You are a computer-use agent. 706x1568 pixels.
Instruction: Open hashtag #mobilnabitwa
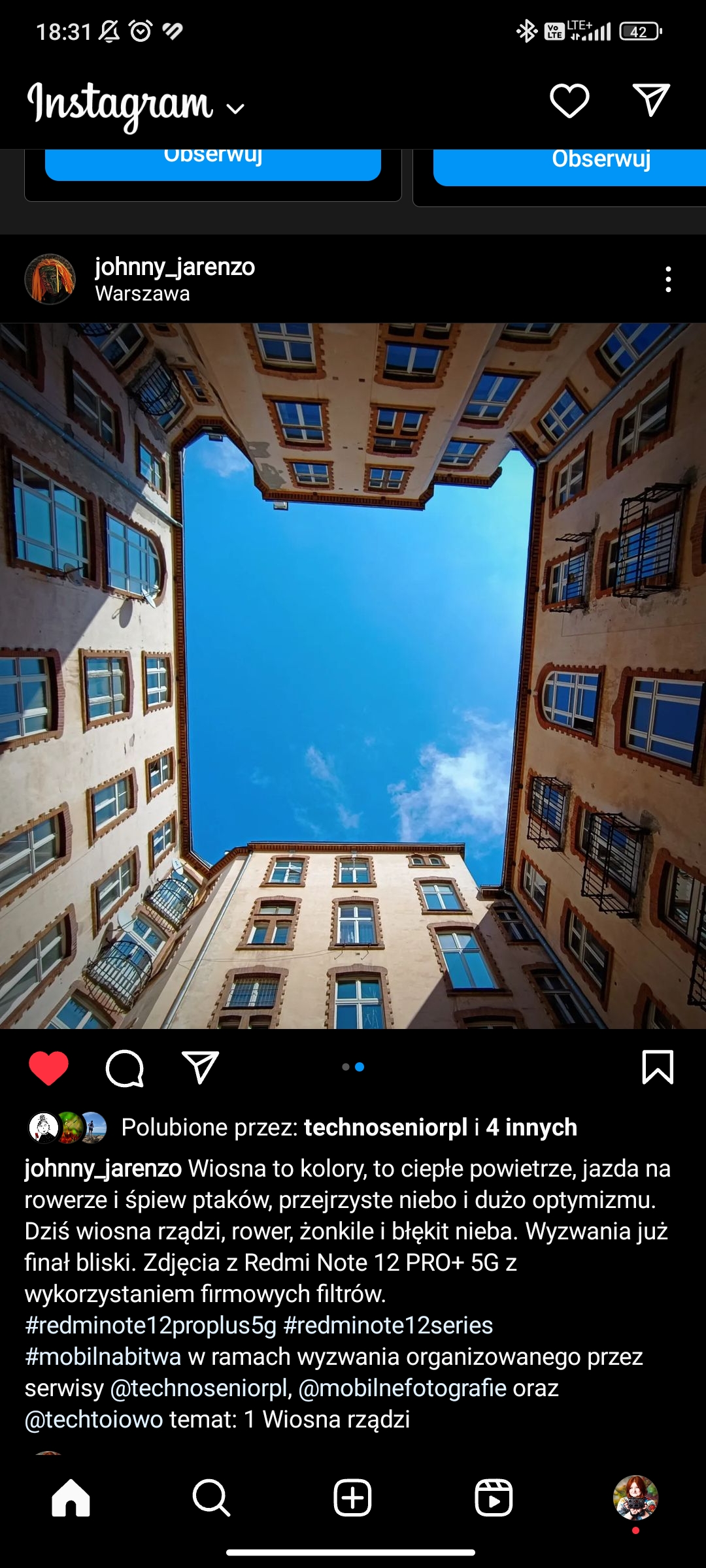pyautogui.click(x=103, y=1357)
